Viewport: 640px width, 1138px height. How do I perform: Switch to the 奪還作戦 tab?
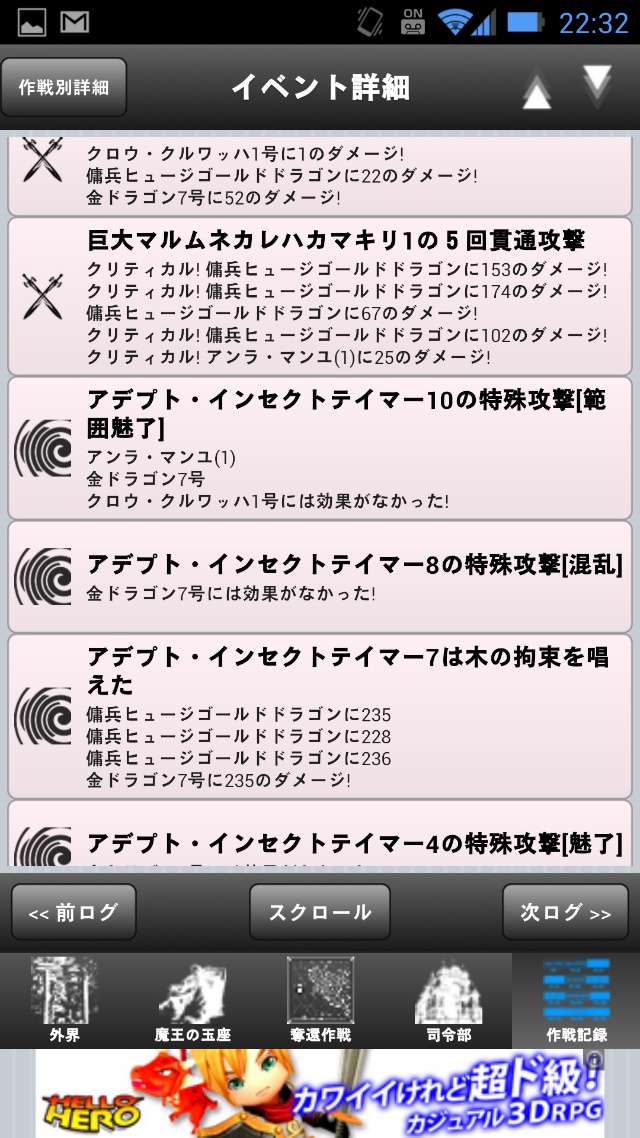tap(319, 1000)
